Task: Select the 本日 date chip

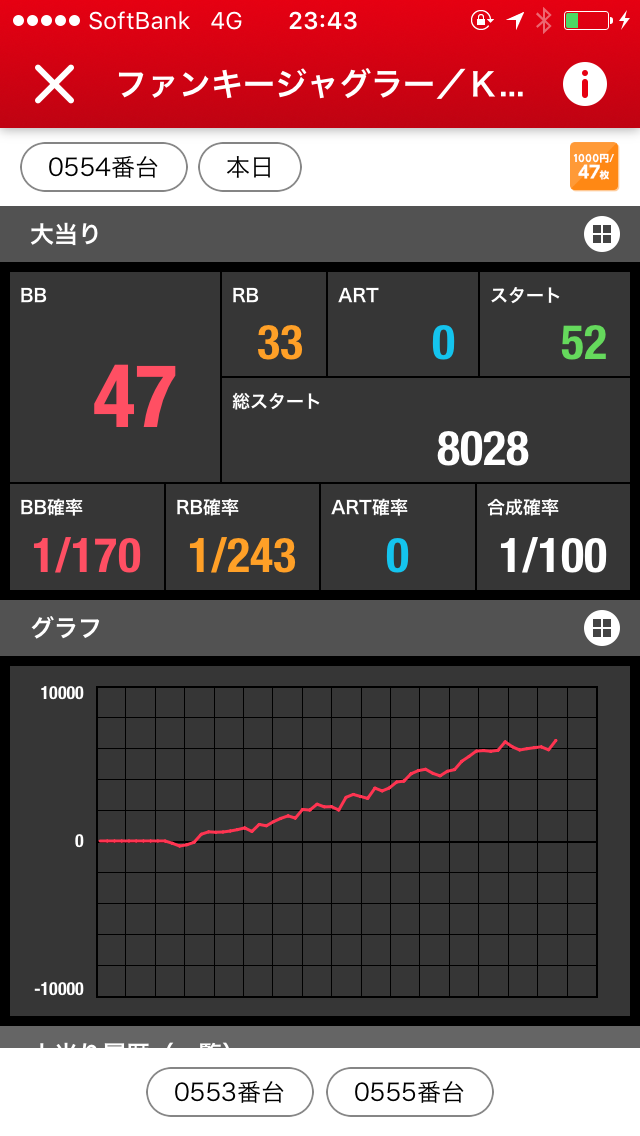Action: coord(250,167)
